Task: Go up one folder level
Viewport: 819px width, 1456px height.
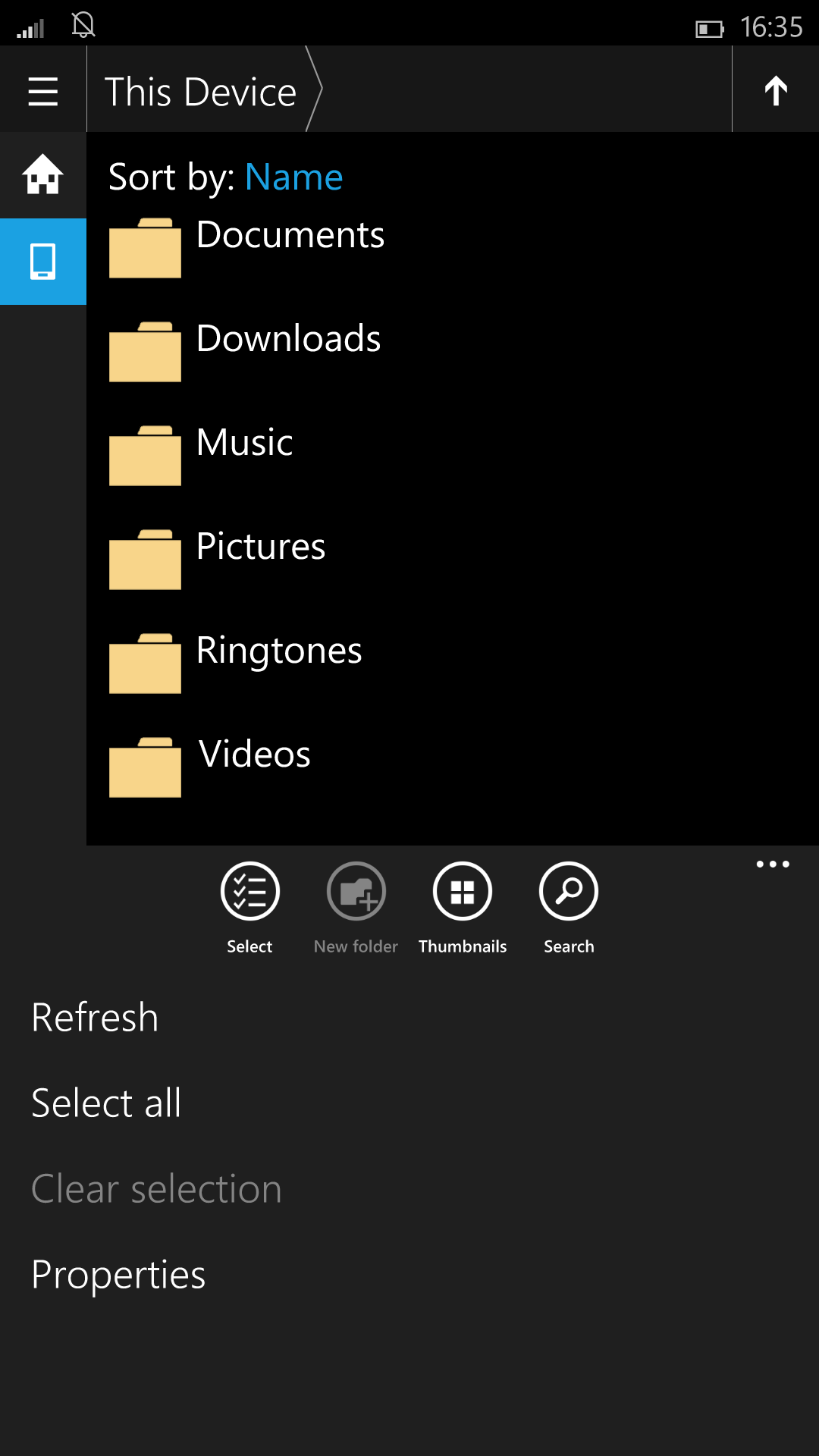Action: coord(776,91)
